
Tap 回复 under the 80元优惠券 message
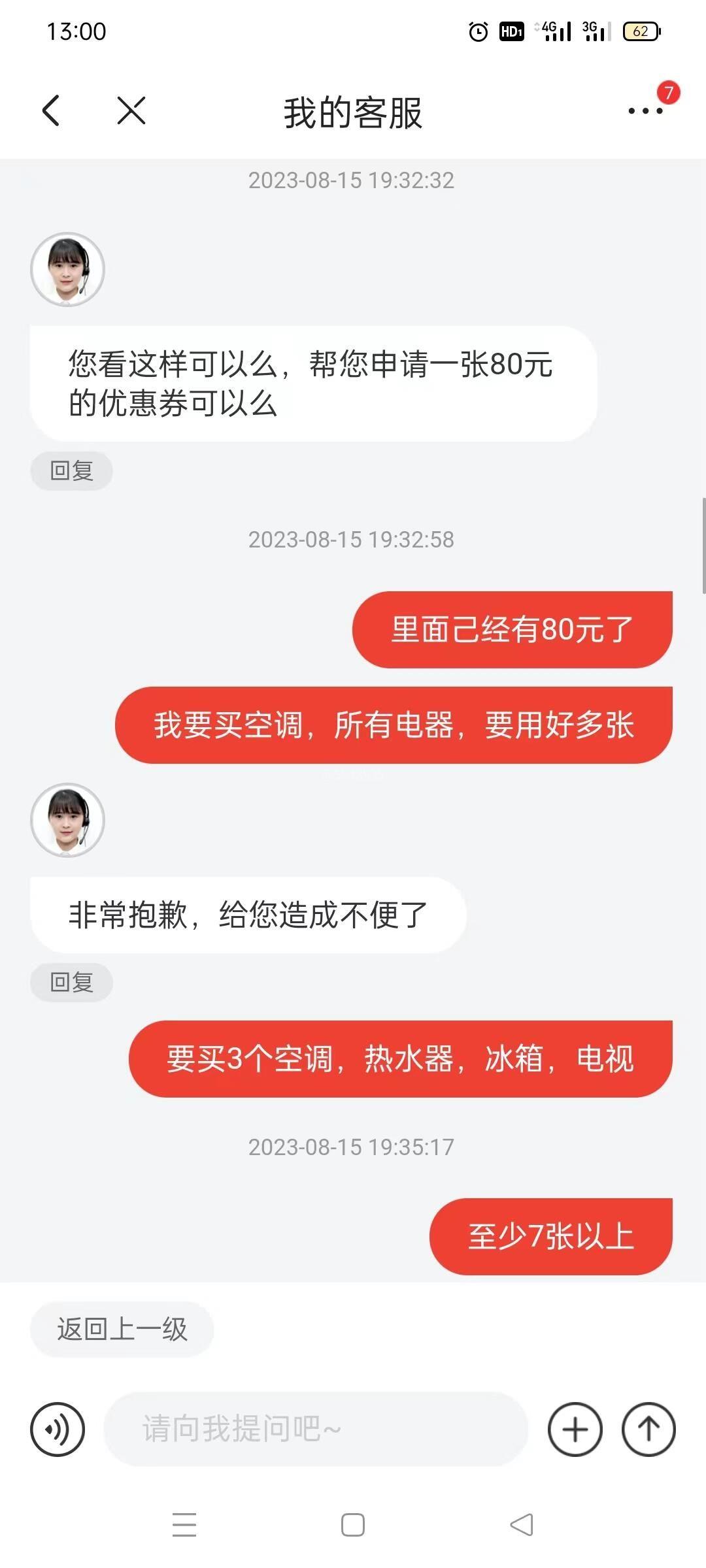click(71, 470)
